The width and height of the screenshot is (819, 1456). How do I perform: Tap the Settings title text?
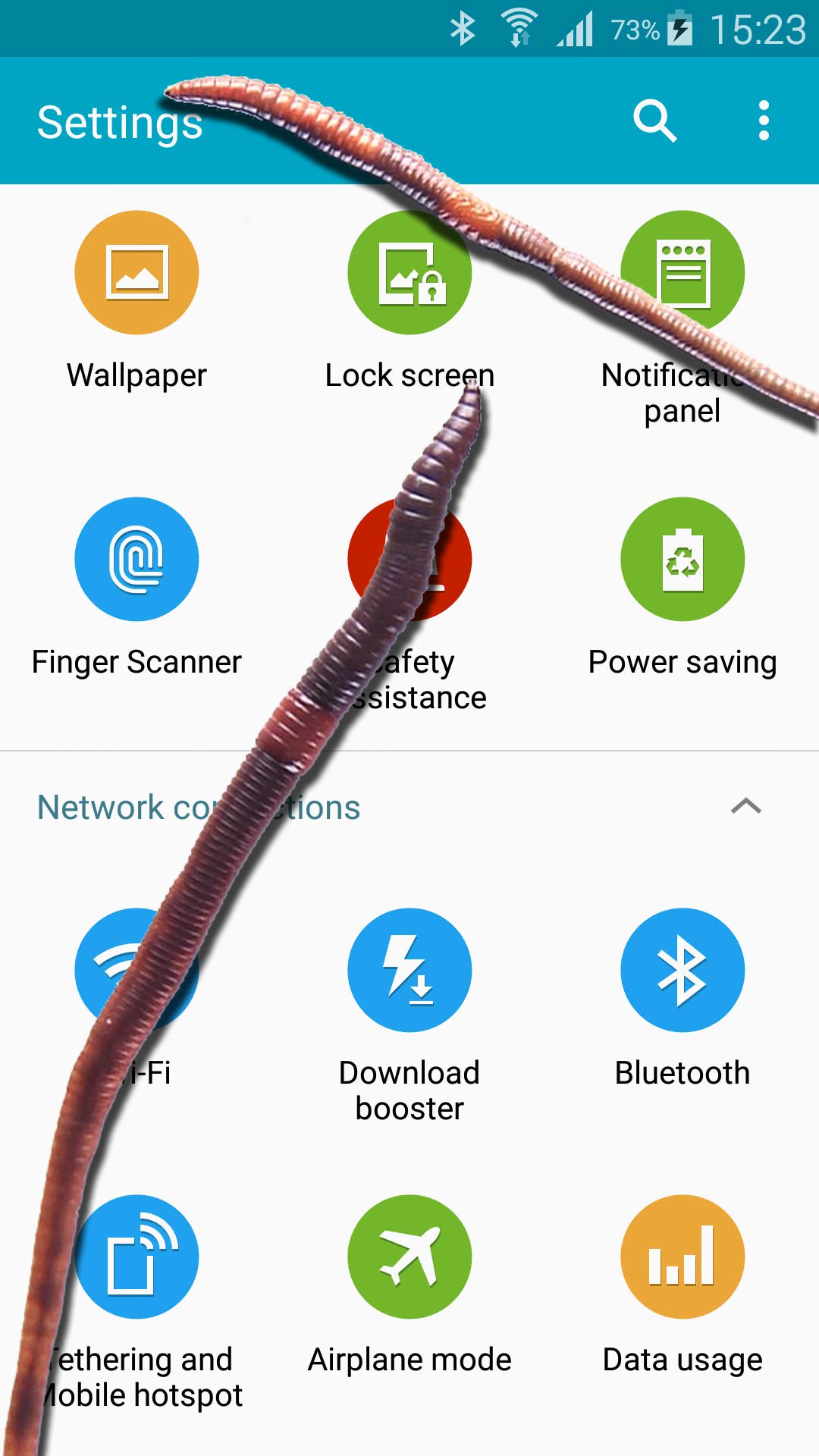click(120, 121)
